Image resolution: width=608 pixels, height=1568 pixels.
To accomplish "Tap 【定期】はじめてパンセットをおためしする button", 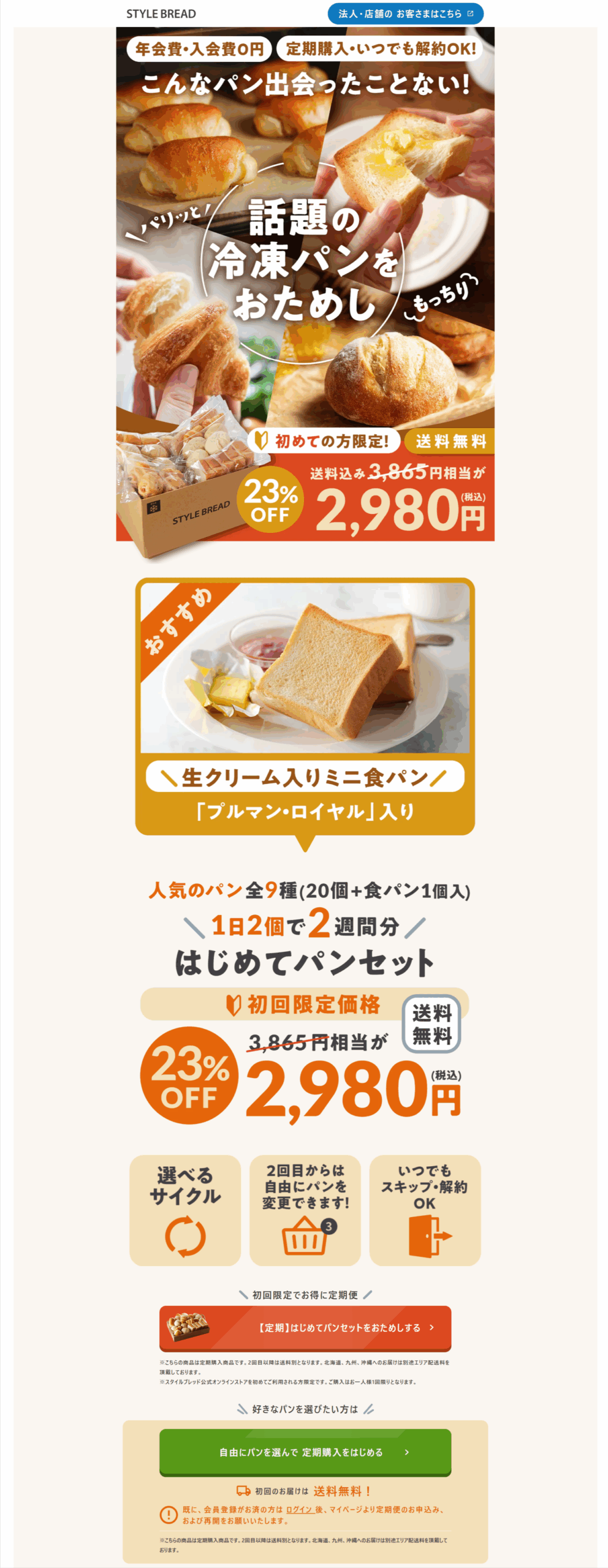I will (305, 1327).
